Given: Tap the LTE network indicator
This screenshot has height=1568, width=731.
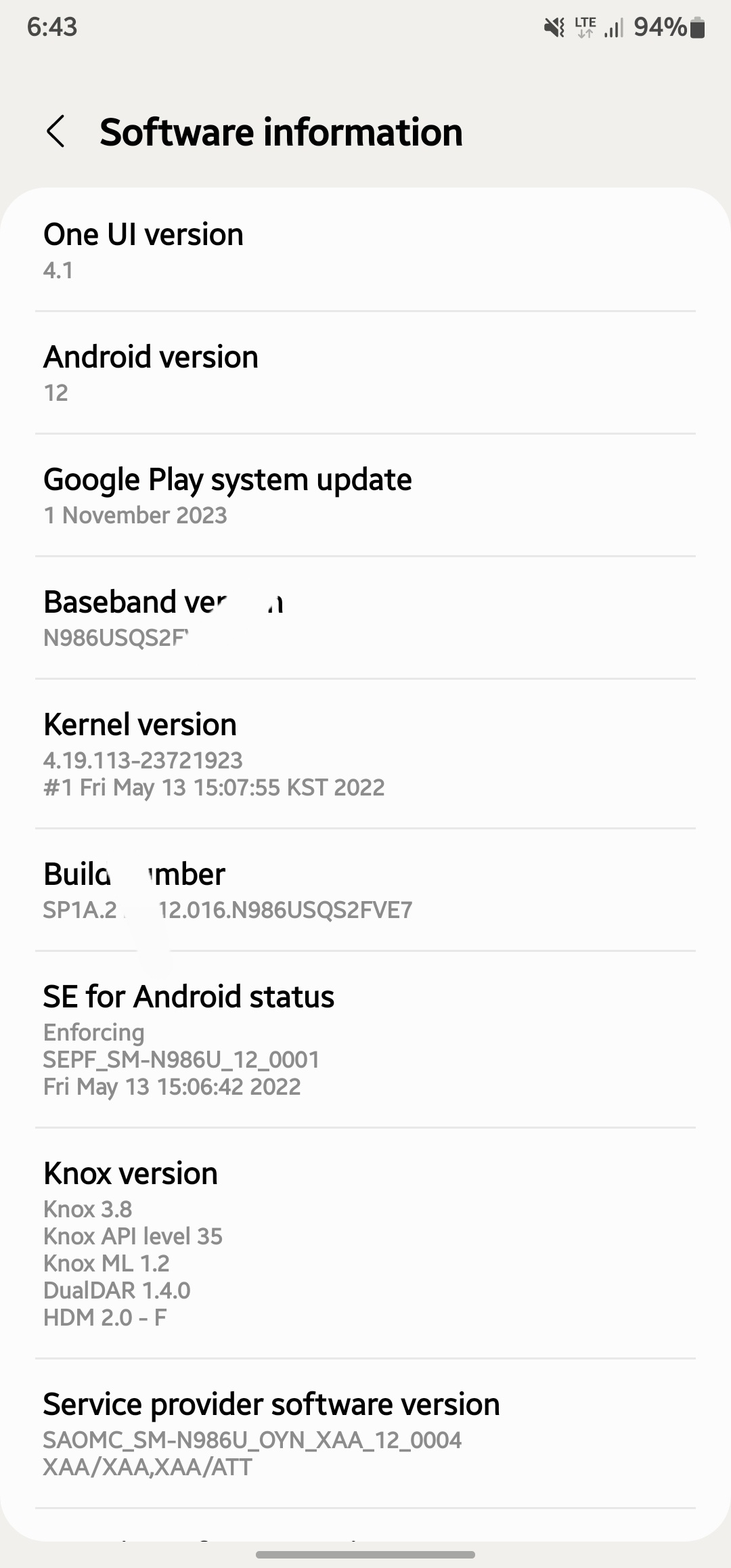Looking at the screenshot, I should point(584,22).
